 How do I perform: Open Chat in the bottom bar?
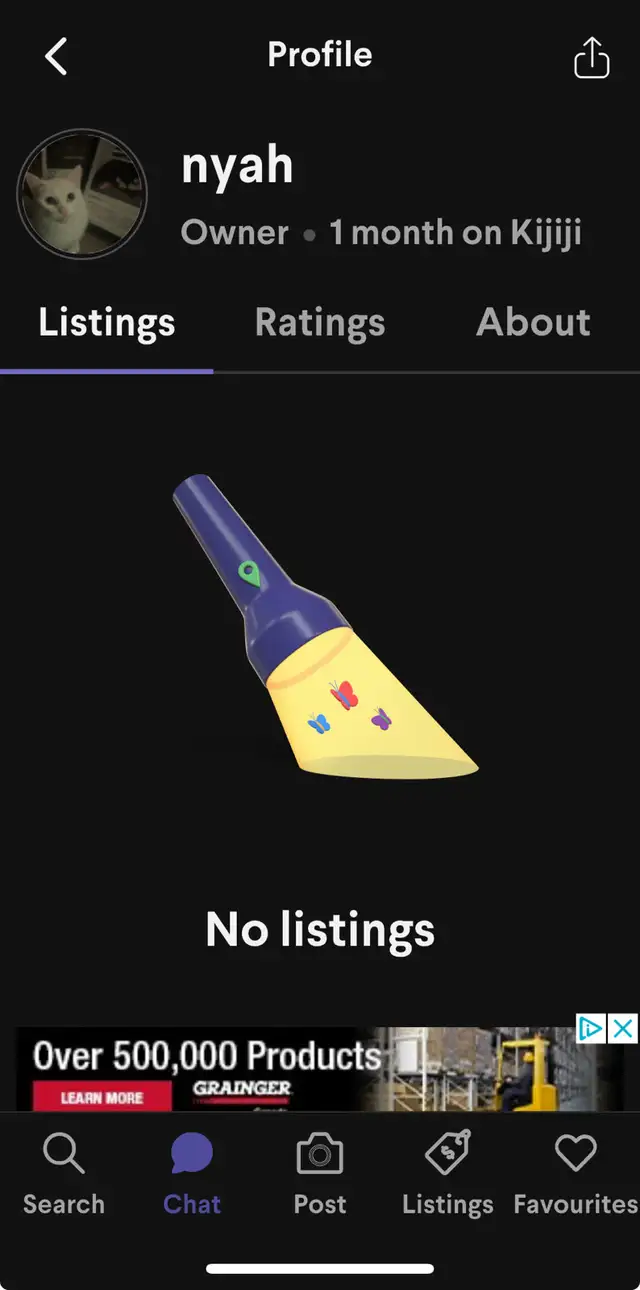click(x=192, y=1174)
